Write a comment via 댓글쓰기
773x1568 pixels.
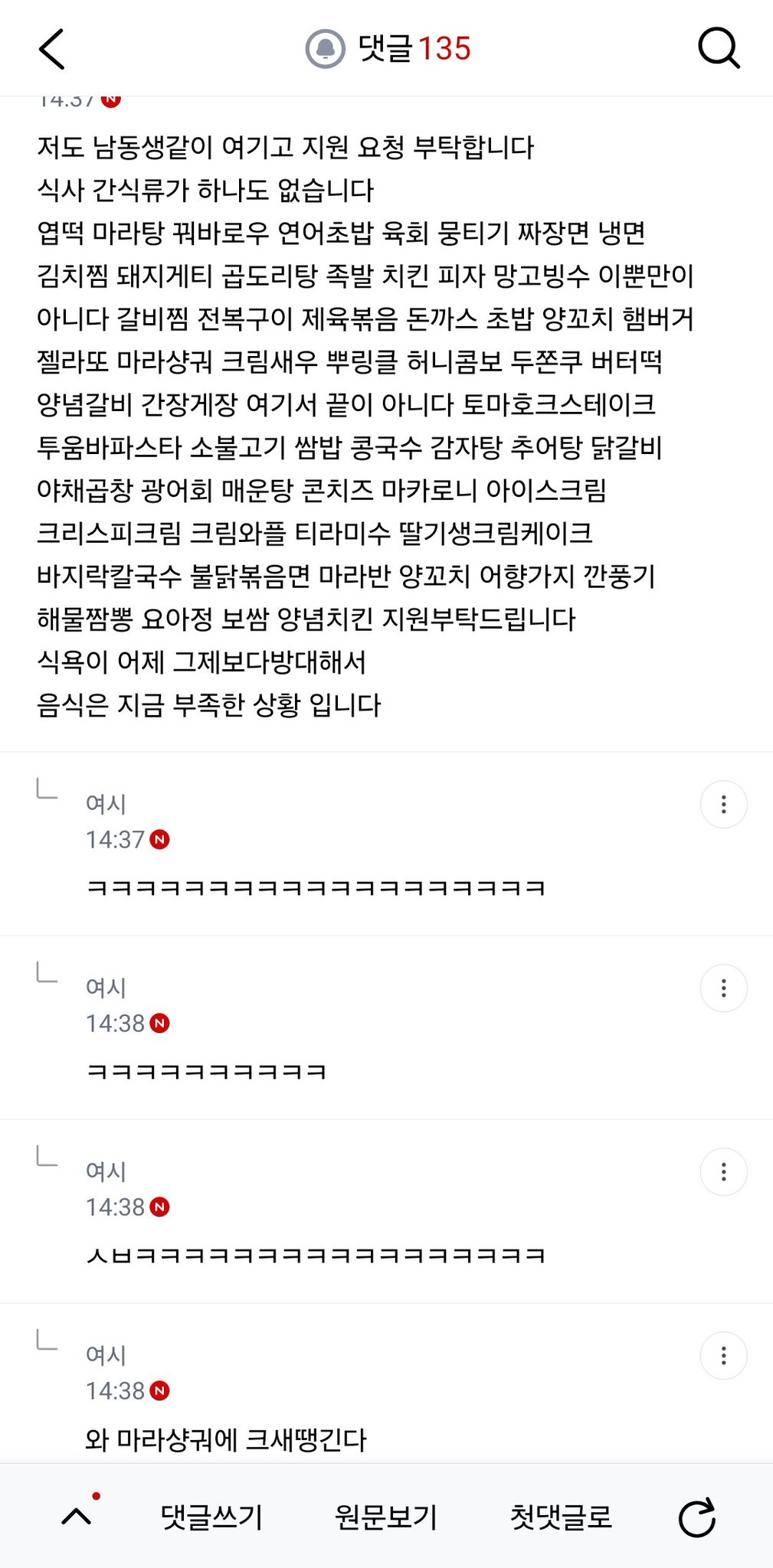click(x=211, y=1517)
